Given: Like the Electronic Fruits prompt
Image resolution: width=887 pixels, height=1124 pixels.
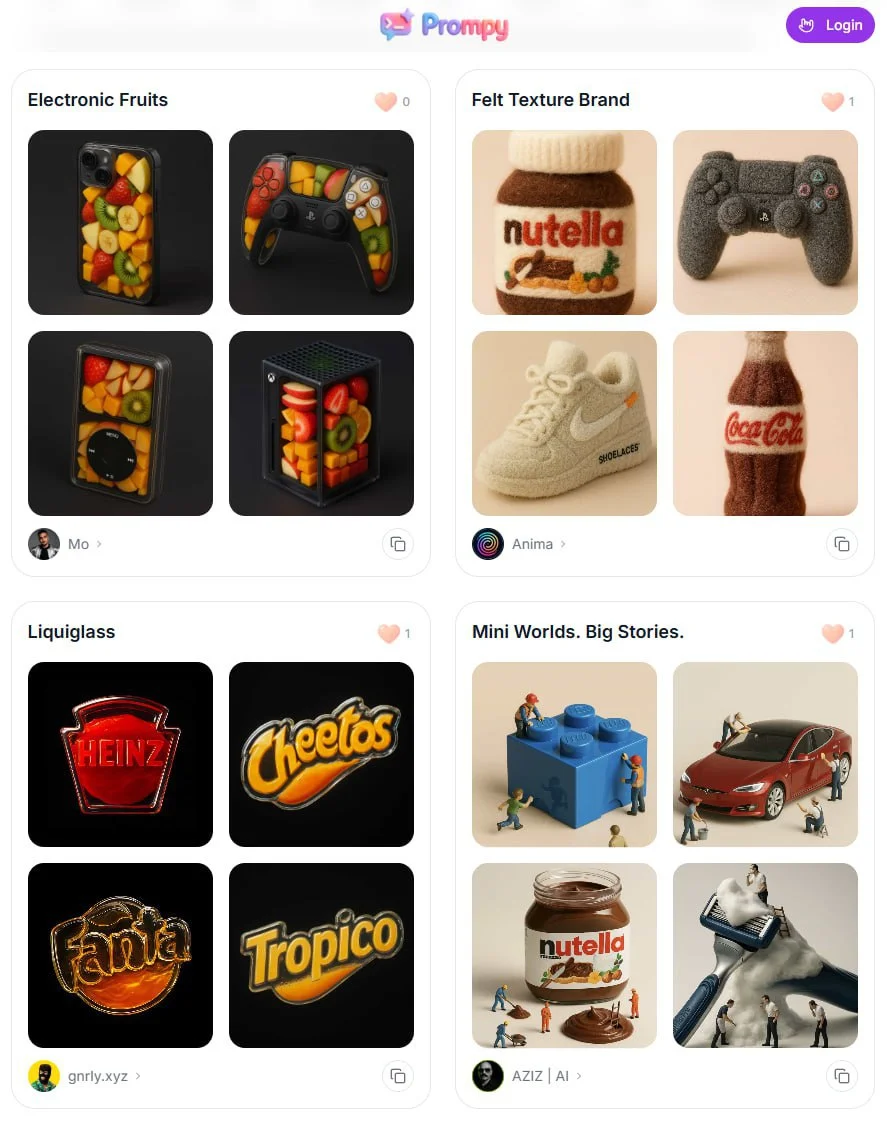Looking at the screenshot, I should (386, 101).
